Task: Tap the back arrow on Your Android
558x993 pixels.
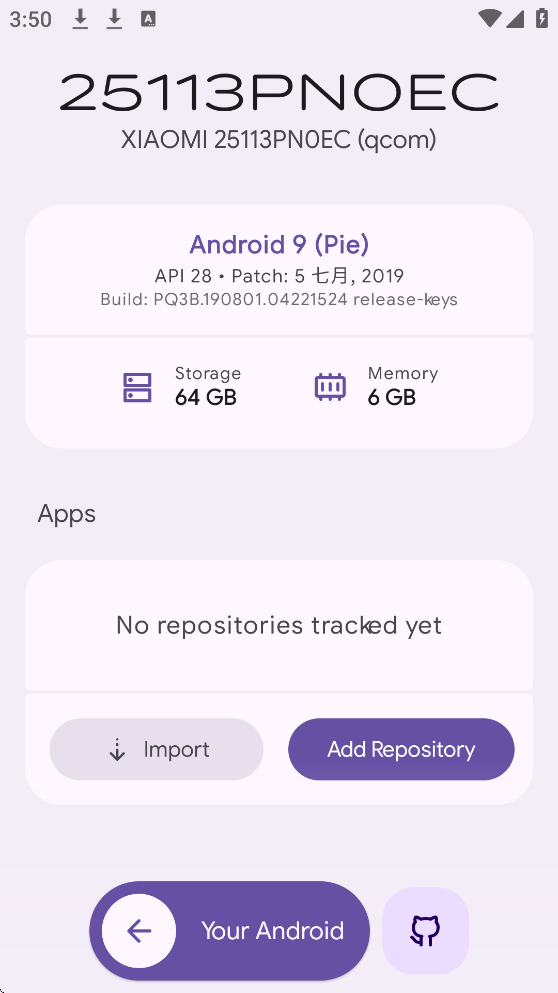Action: point(139,930)
